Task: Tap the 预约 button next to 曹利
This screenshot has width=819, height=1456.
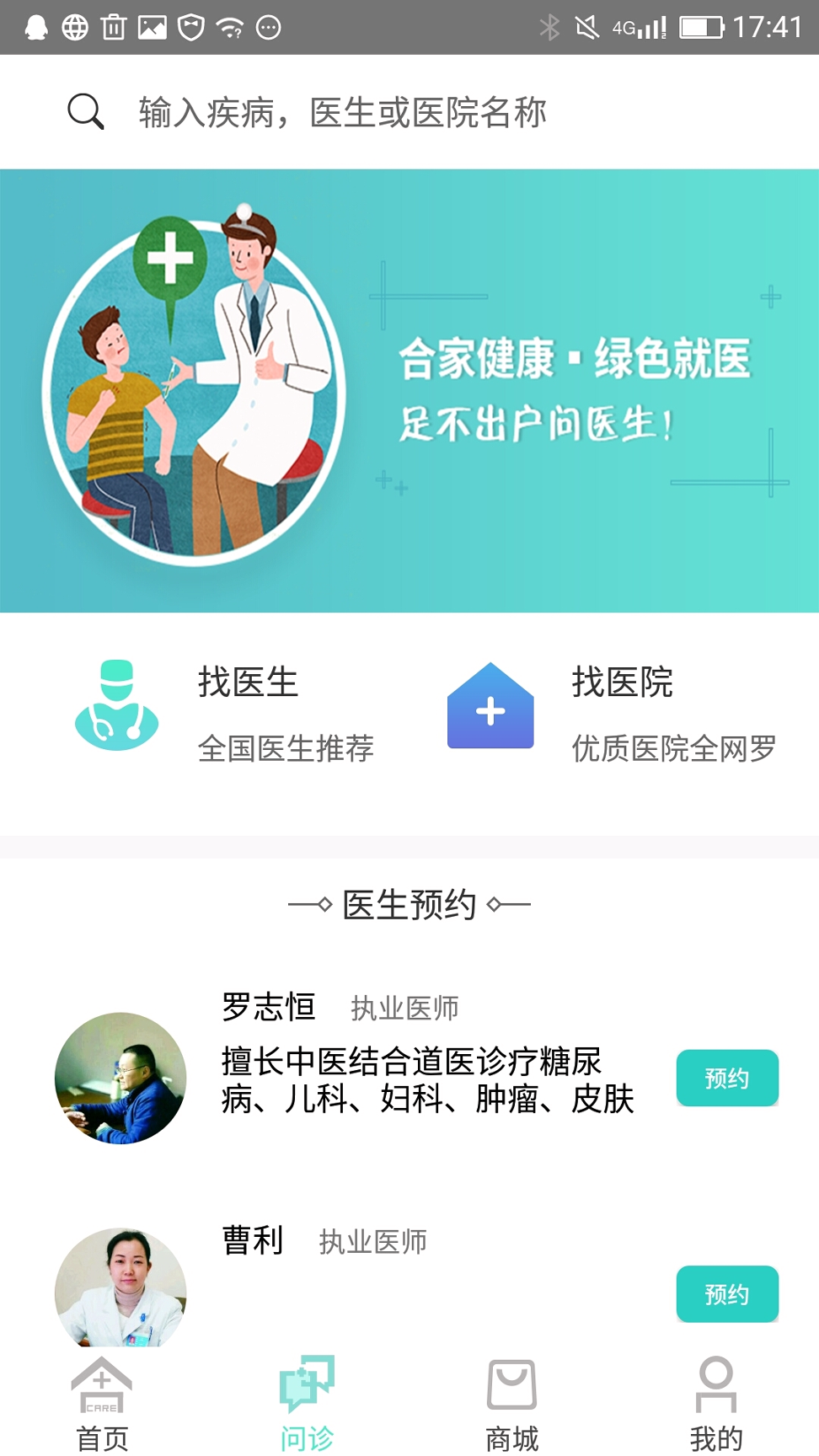Action: (726, 1294)
